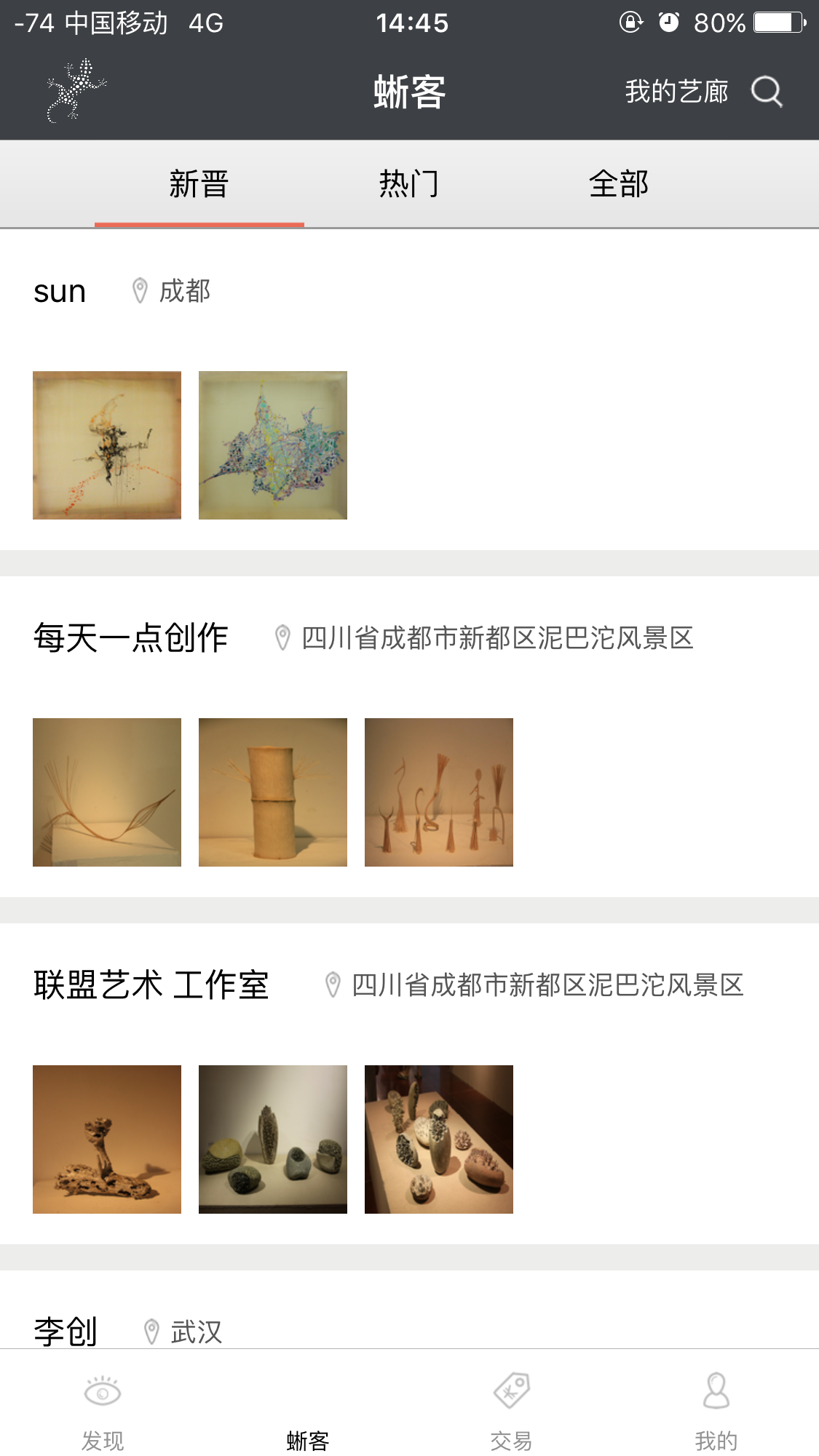The width and height of the screenshot is (819, 1456).
Task: Open artist profile by tapping sun
Action: coord(60,290)
